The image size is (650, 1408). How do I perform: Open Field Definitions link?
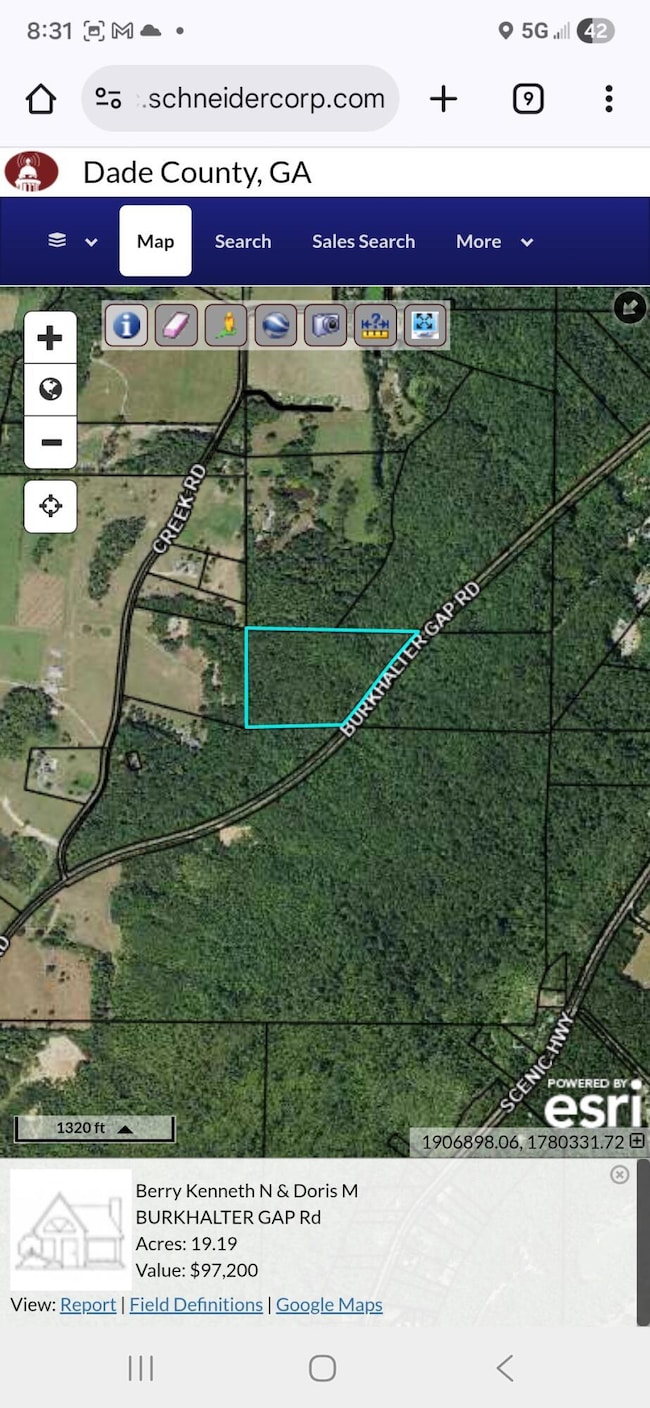coord(196,1304)
